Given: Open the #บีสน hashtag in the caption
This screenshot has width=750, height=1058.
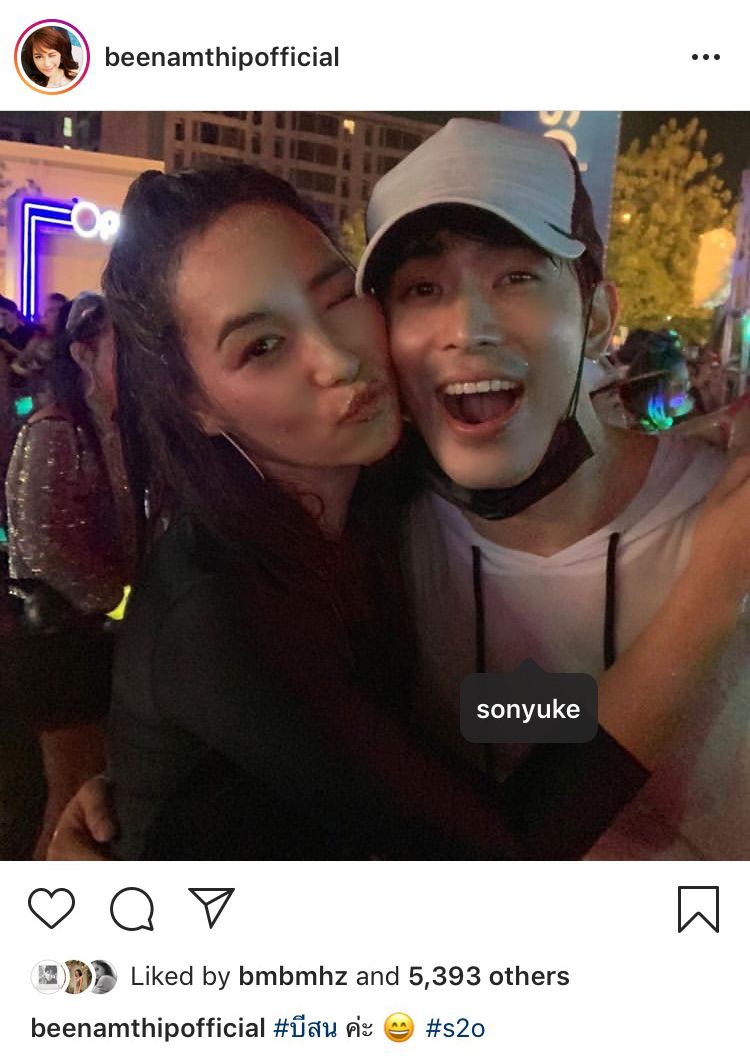Looking at the screenshot, I should (305, 1027).
